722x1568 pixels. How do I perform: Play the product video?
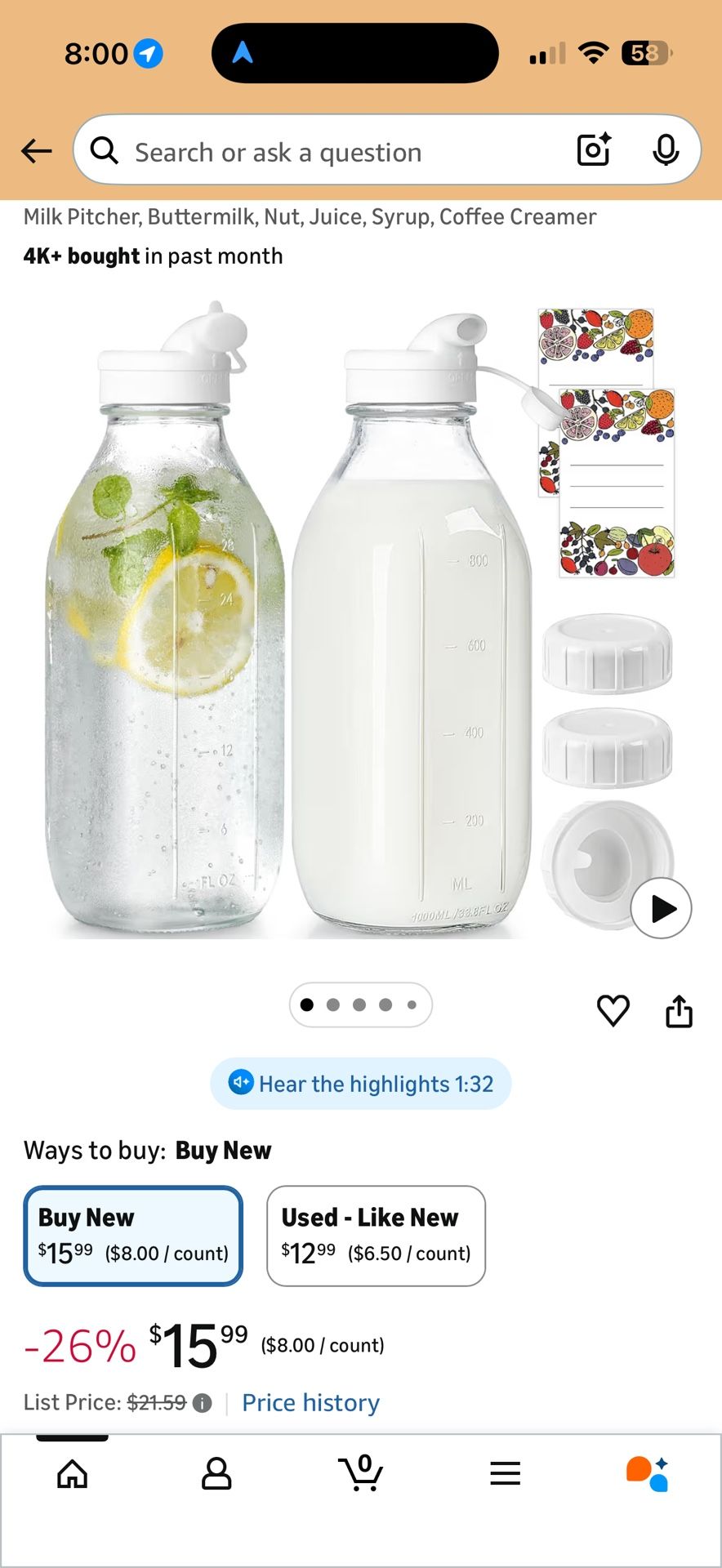[x=661, y=908]
